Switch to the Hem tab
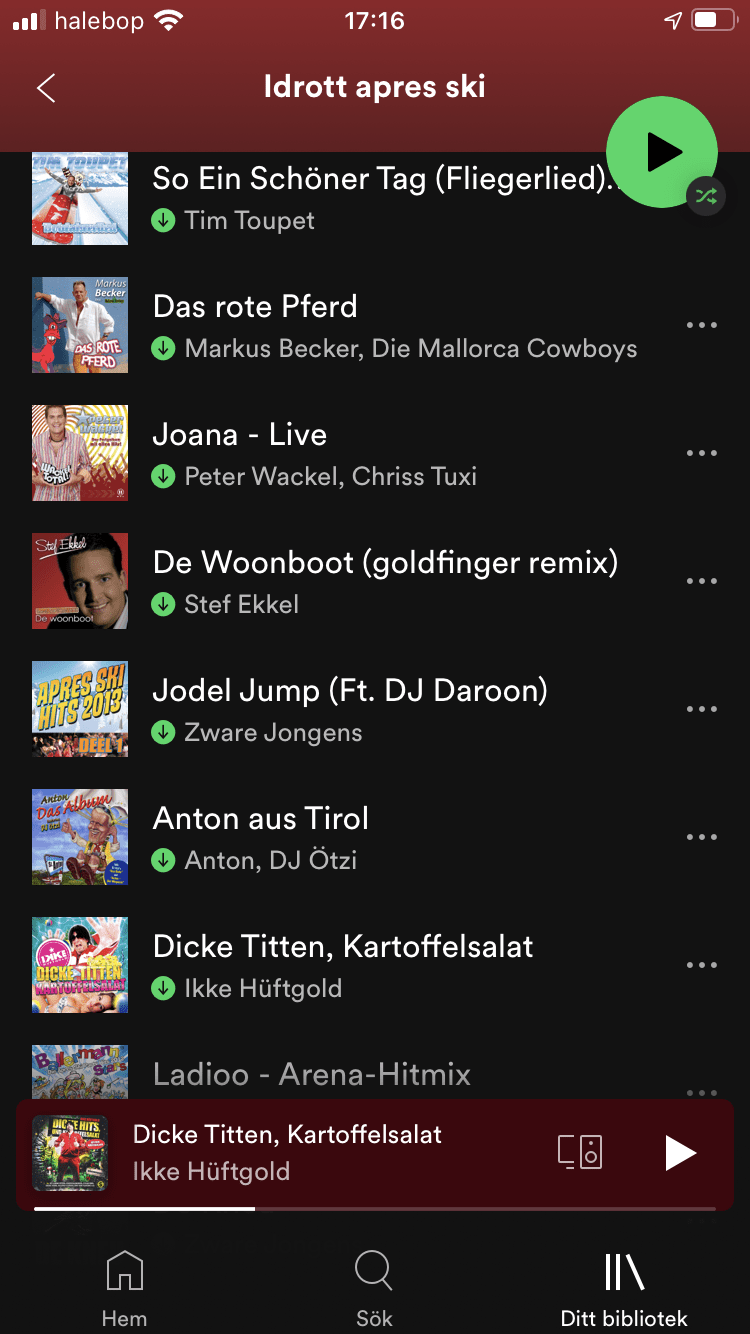750x1334 pixels. (x=124, y=1288)
